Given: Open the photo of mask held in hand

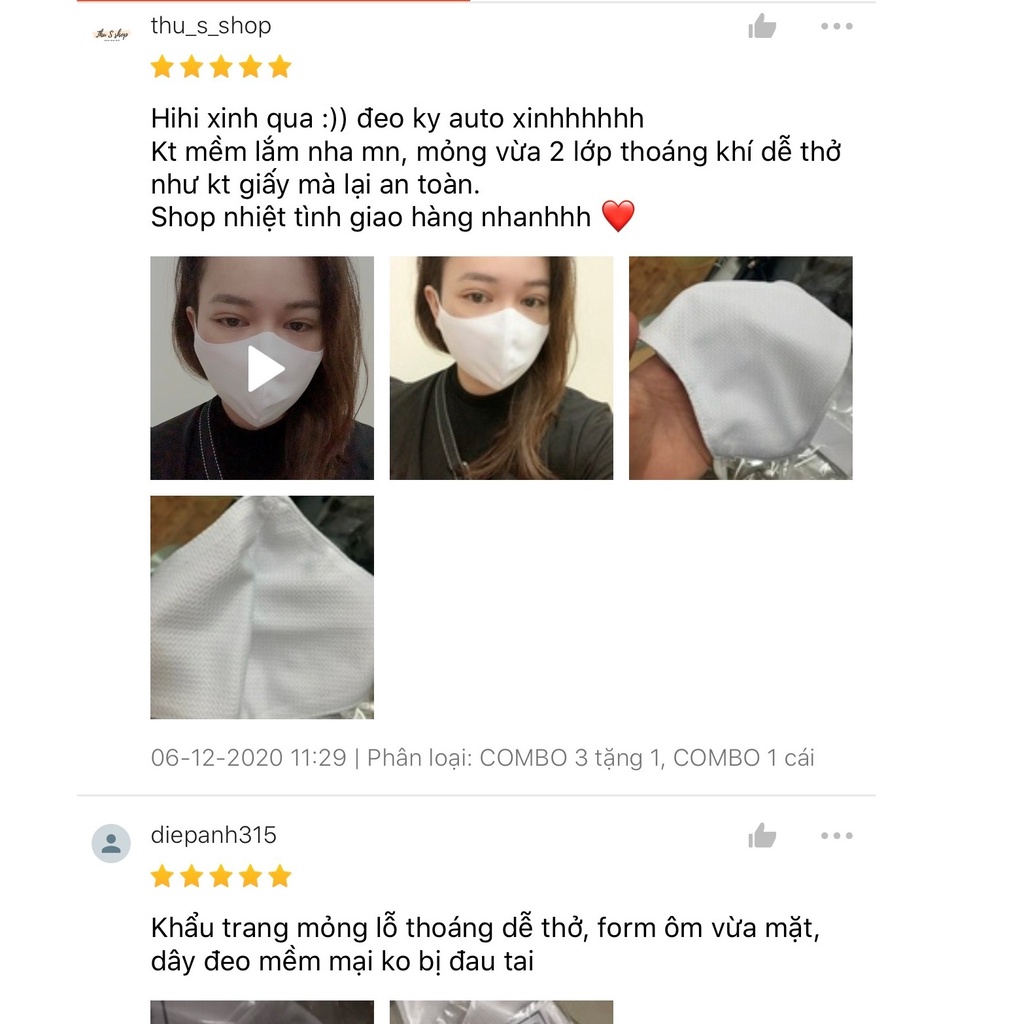Looking at the screenshot, I should point(740,368).
